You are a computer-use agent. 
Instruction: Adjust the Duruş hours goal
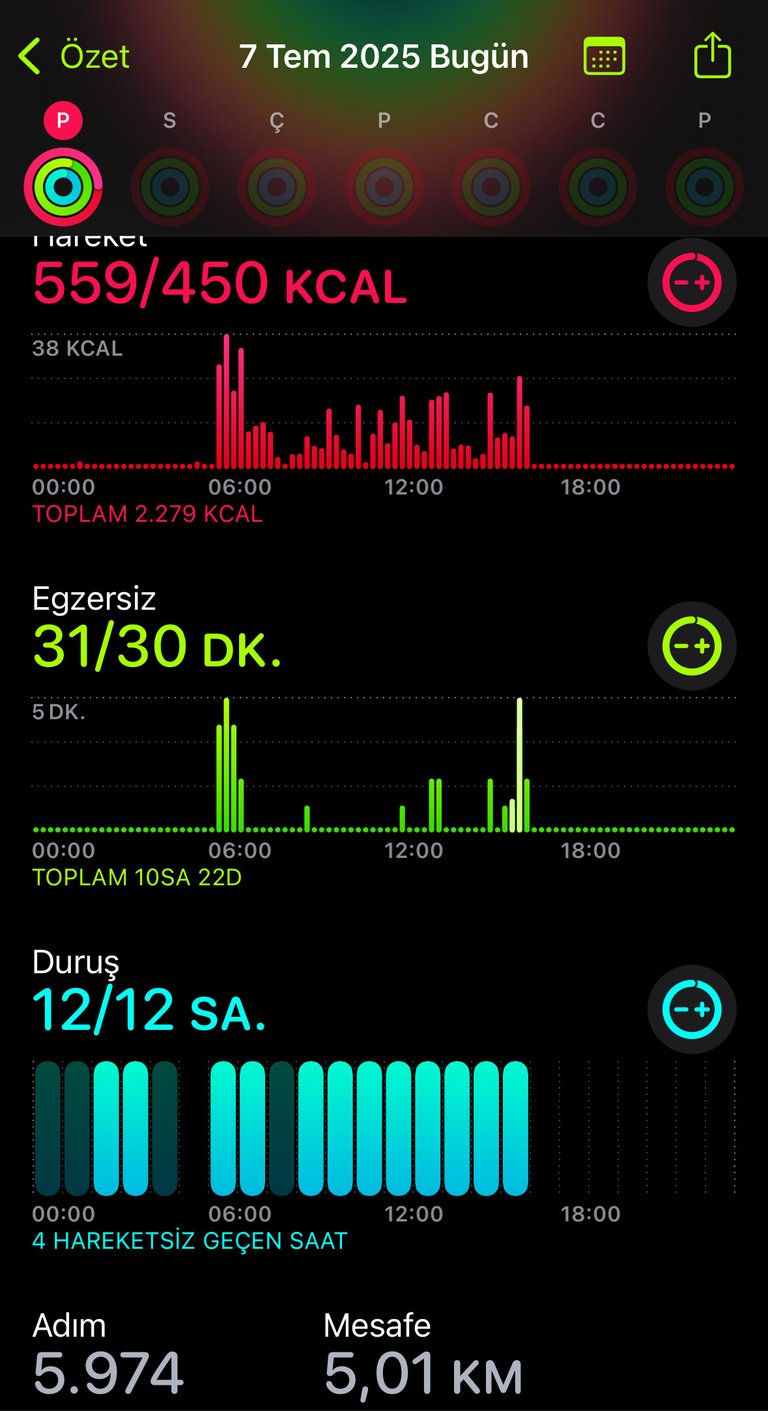coord(692,1009)
